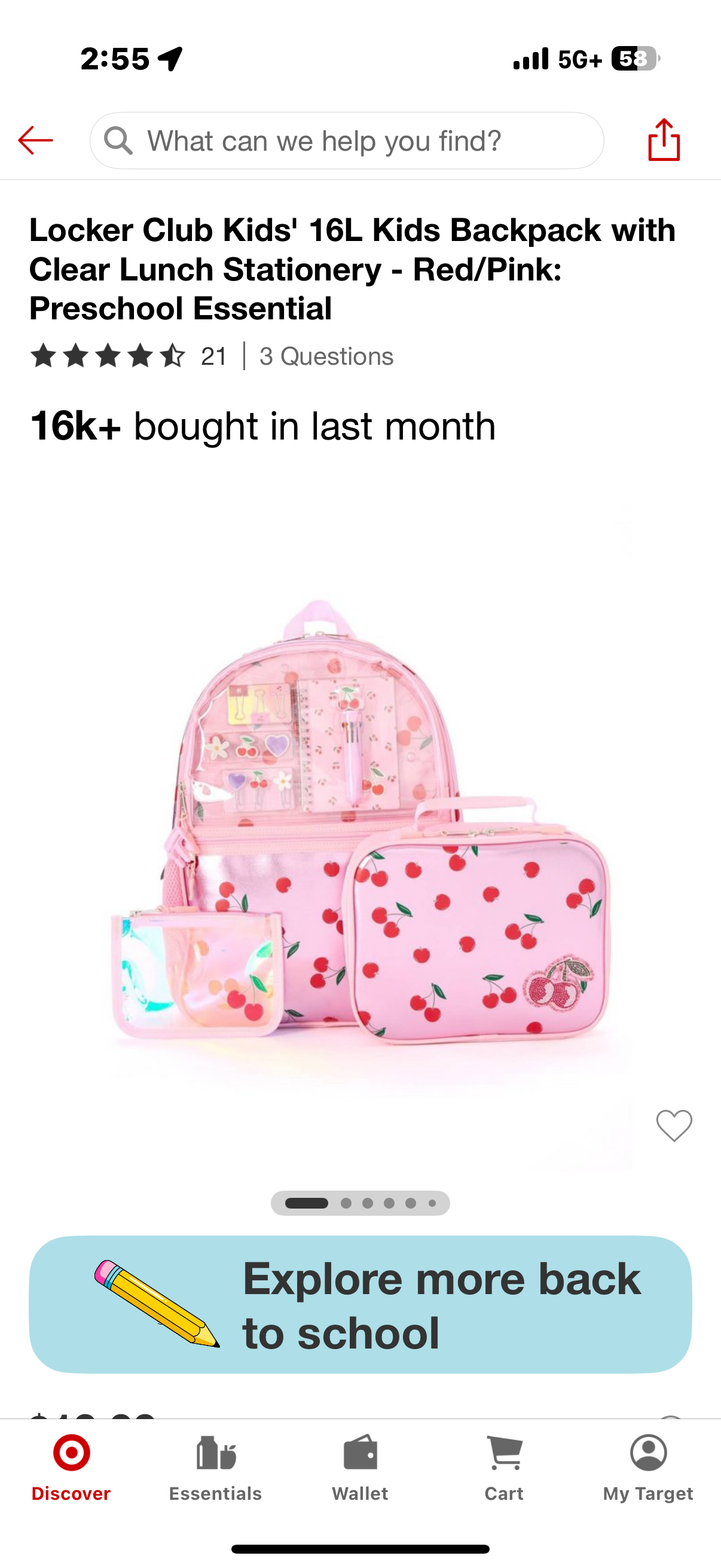Open Explore more back to school banner

click(x=360, y=1304)
